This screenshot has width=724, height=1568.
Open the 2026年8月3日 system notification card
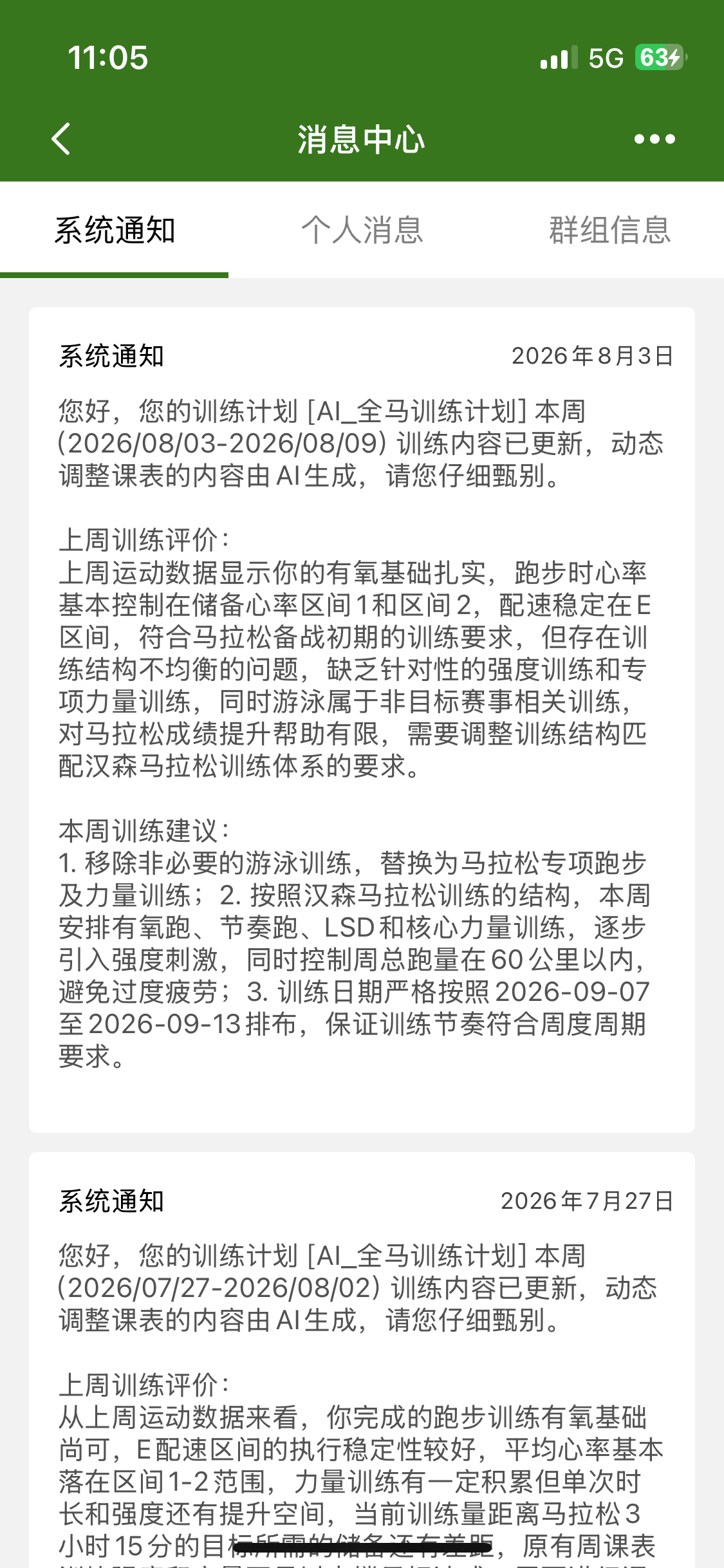(362, 720)
